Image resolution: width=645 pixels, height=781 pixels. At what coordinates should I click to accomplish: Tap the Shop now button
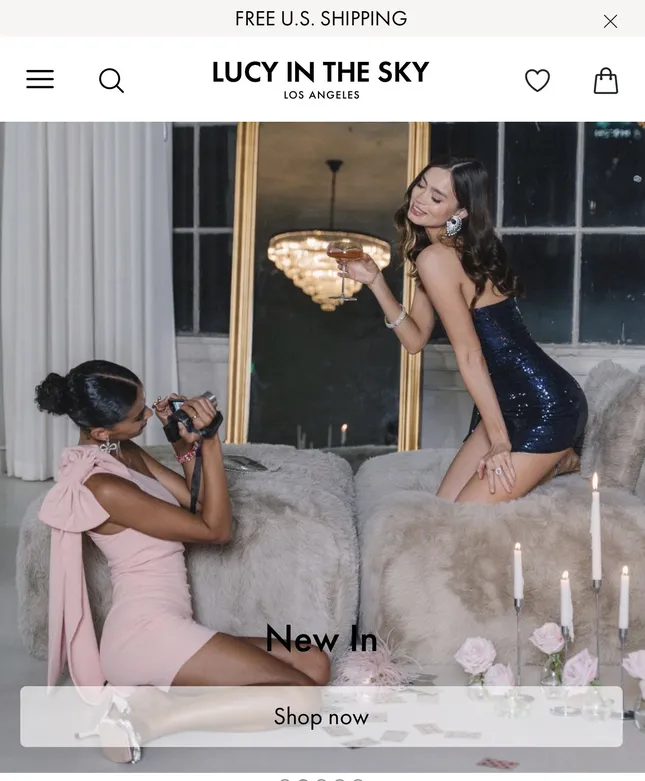[x=321, y=716]
